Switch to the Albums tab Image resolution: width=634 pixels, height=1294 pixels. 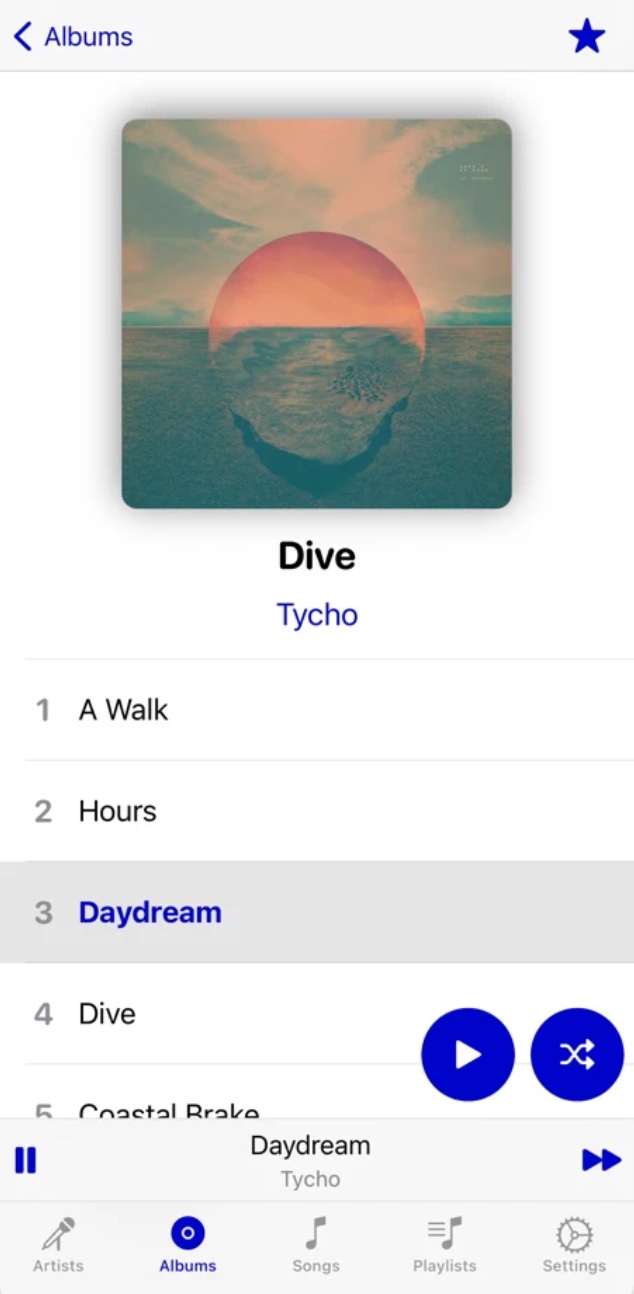pyautogui.click(x=188, y=1246)
